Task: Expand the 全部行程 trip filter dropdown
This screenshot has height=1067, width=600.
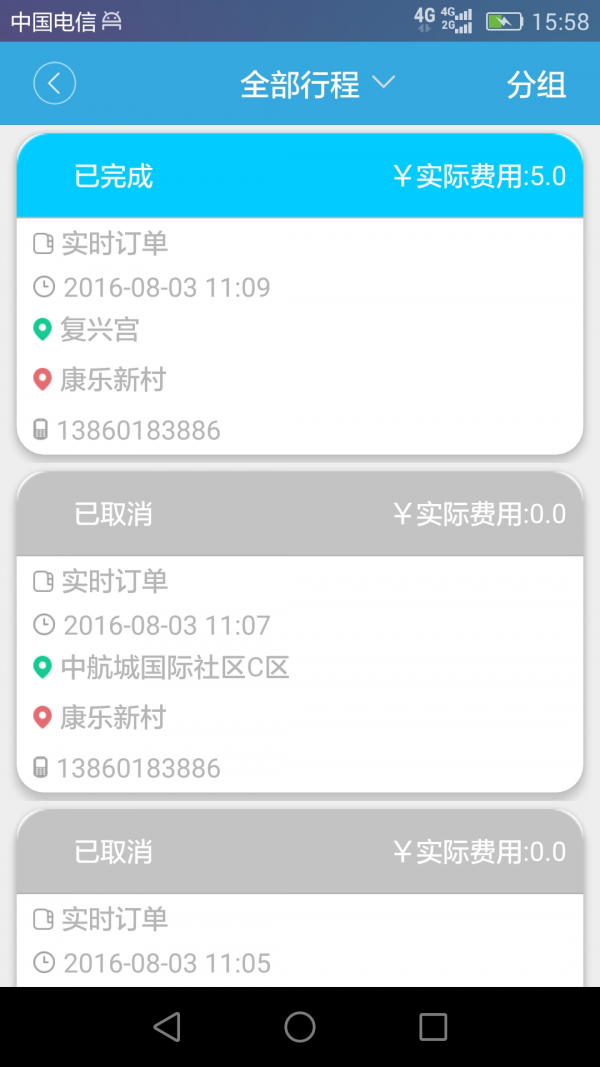Action: [x=318, y=84]
